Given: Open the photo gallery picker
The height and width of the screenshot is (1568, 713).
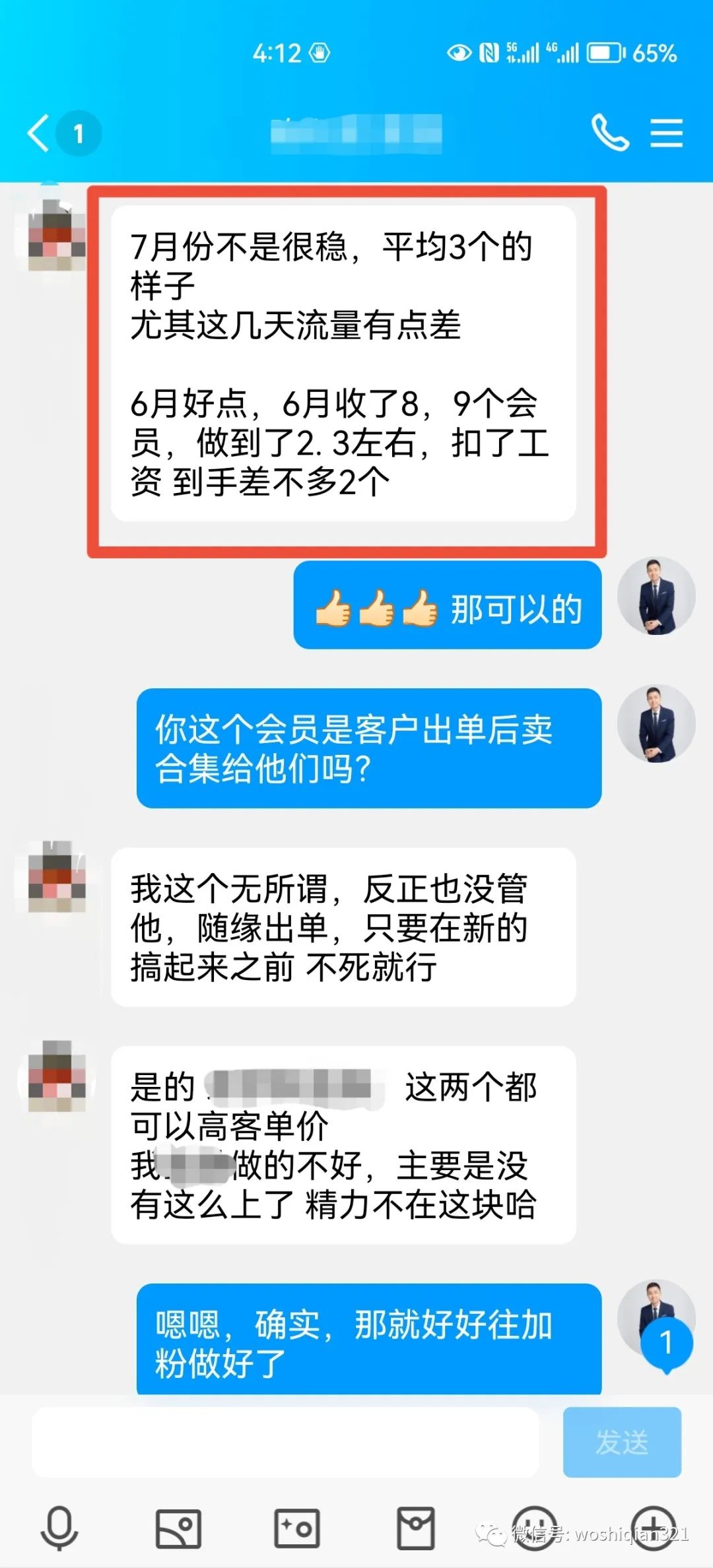Looking at the screenshot, I should point(178,1528).
